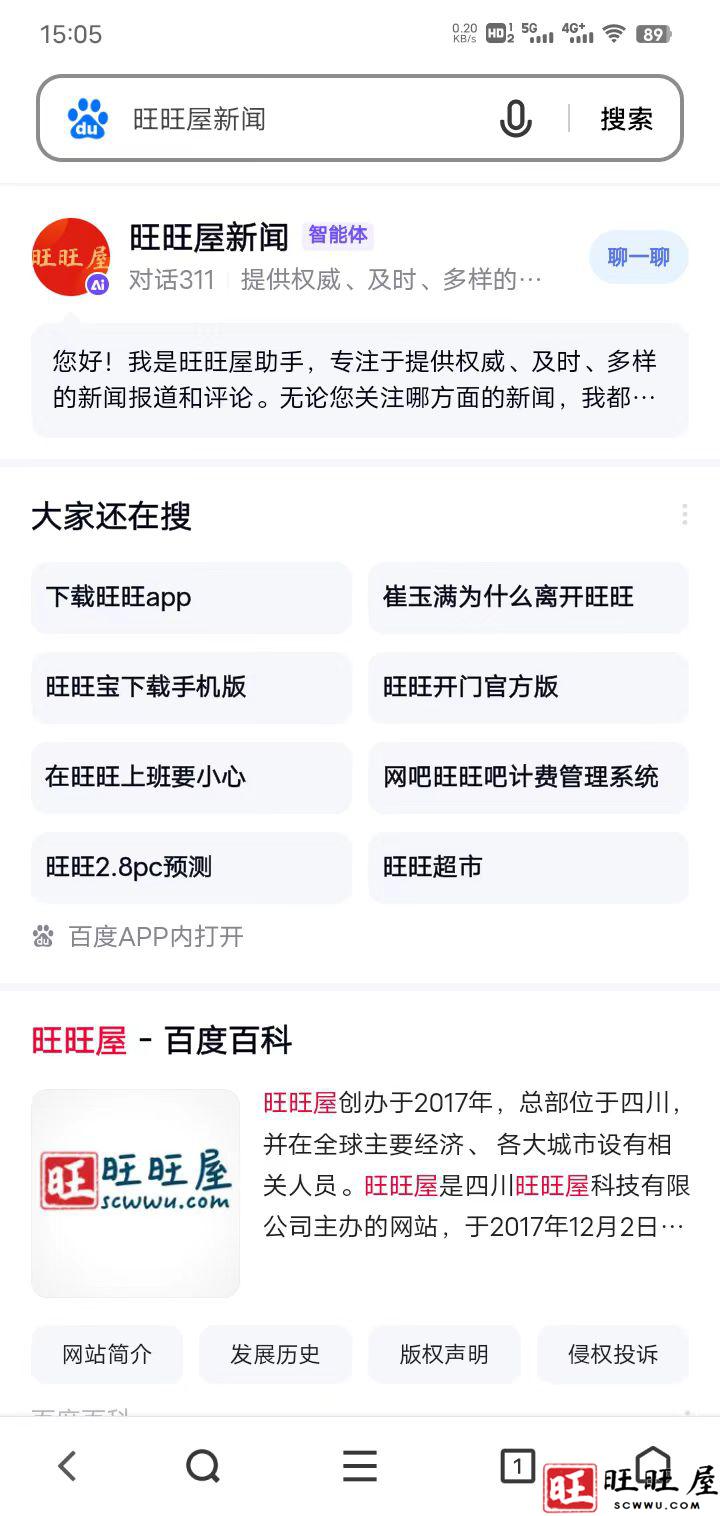The width and height of the screenshot is (720, 1516).
Task: Go back with the bottom back arrow
Action: pos(67,1467)
